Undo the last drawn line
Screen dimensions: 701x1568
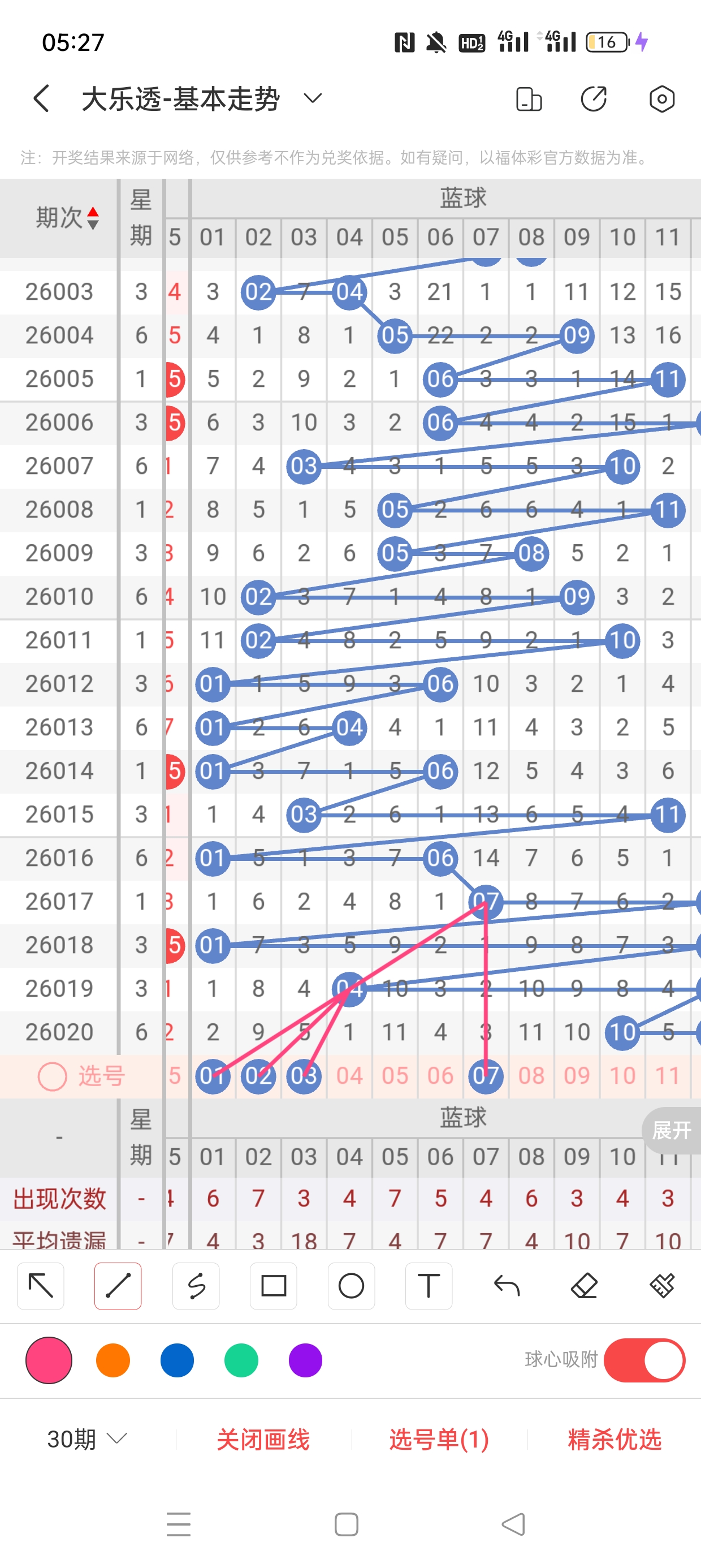click(x=507, y=1286)
